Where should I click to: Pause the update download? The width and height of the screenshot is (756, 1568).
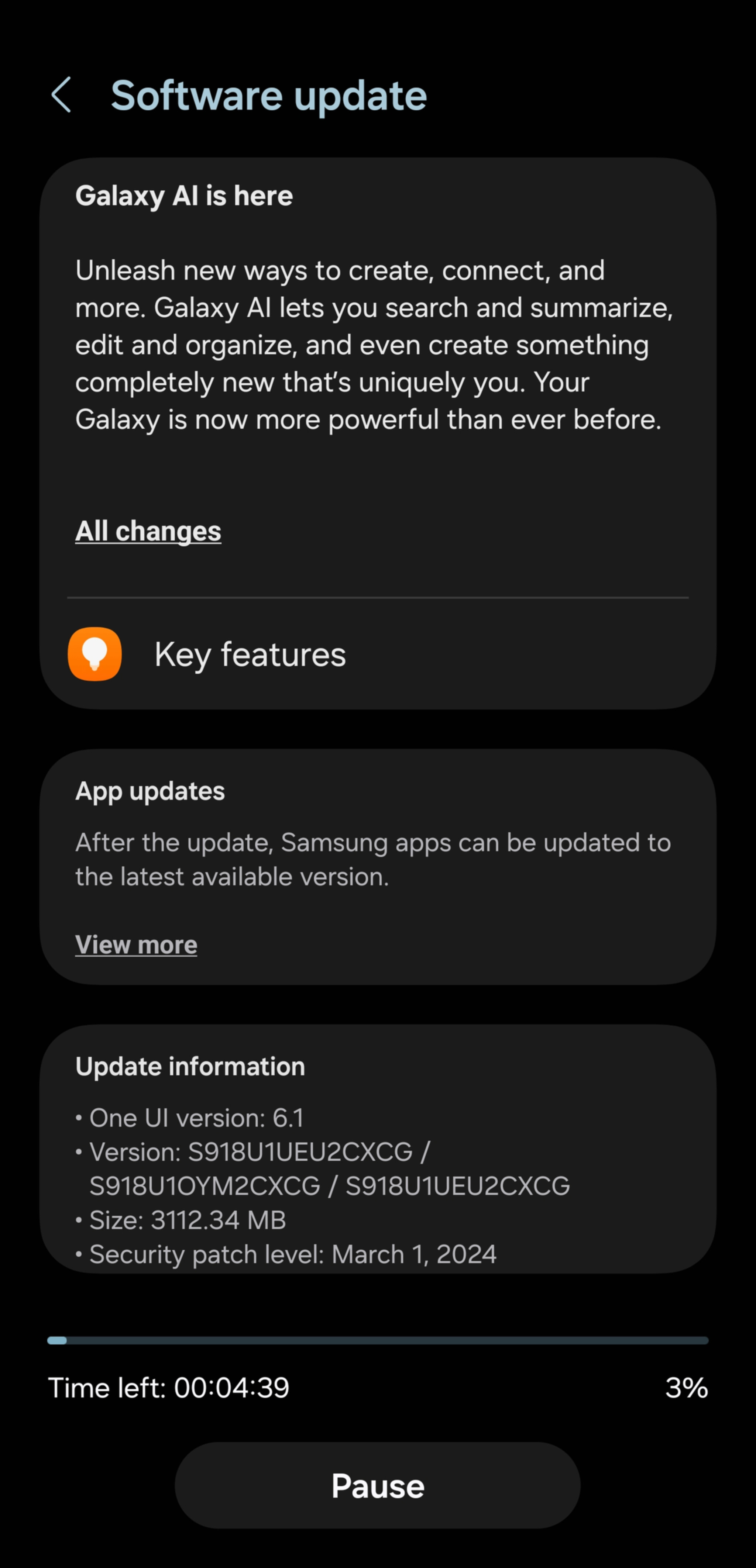pyautogui.click(x=378, y=1486)
